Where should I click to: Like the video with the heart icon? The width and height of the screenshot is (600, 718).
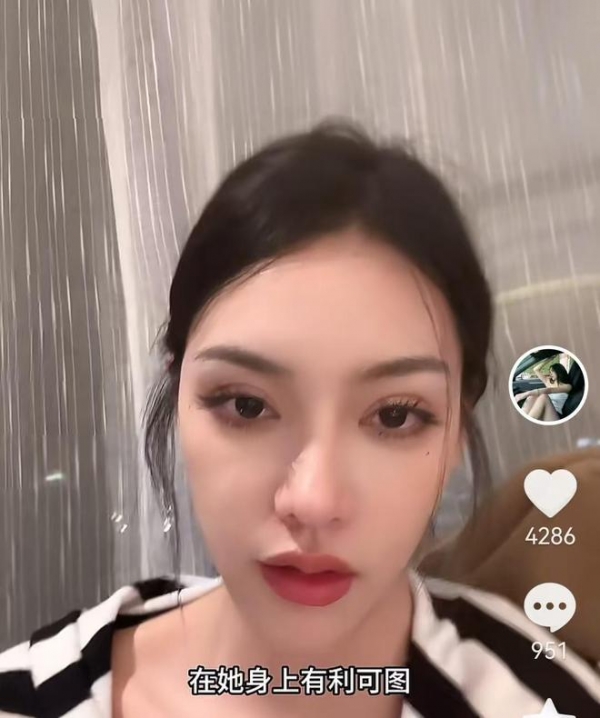click(x=550, y=493)
